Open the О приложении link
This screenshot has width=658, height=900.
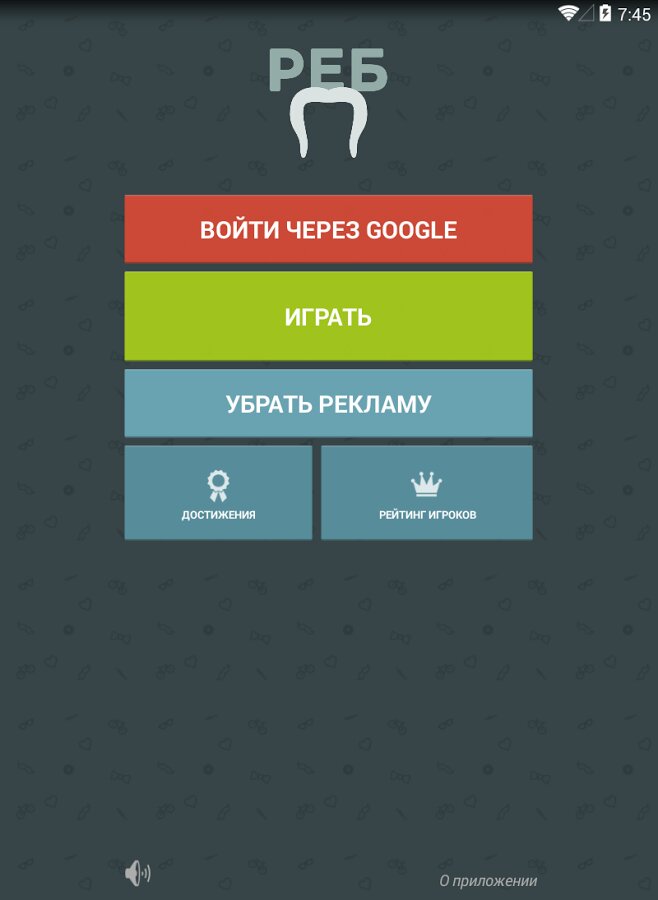click(488, 881)
